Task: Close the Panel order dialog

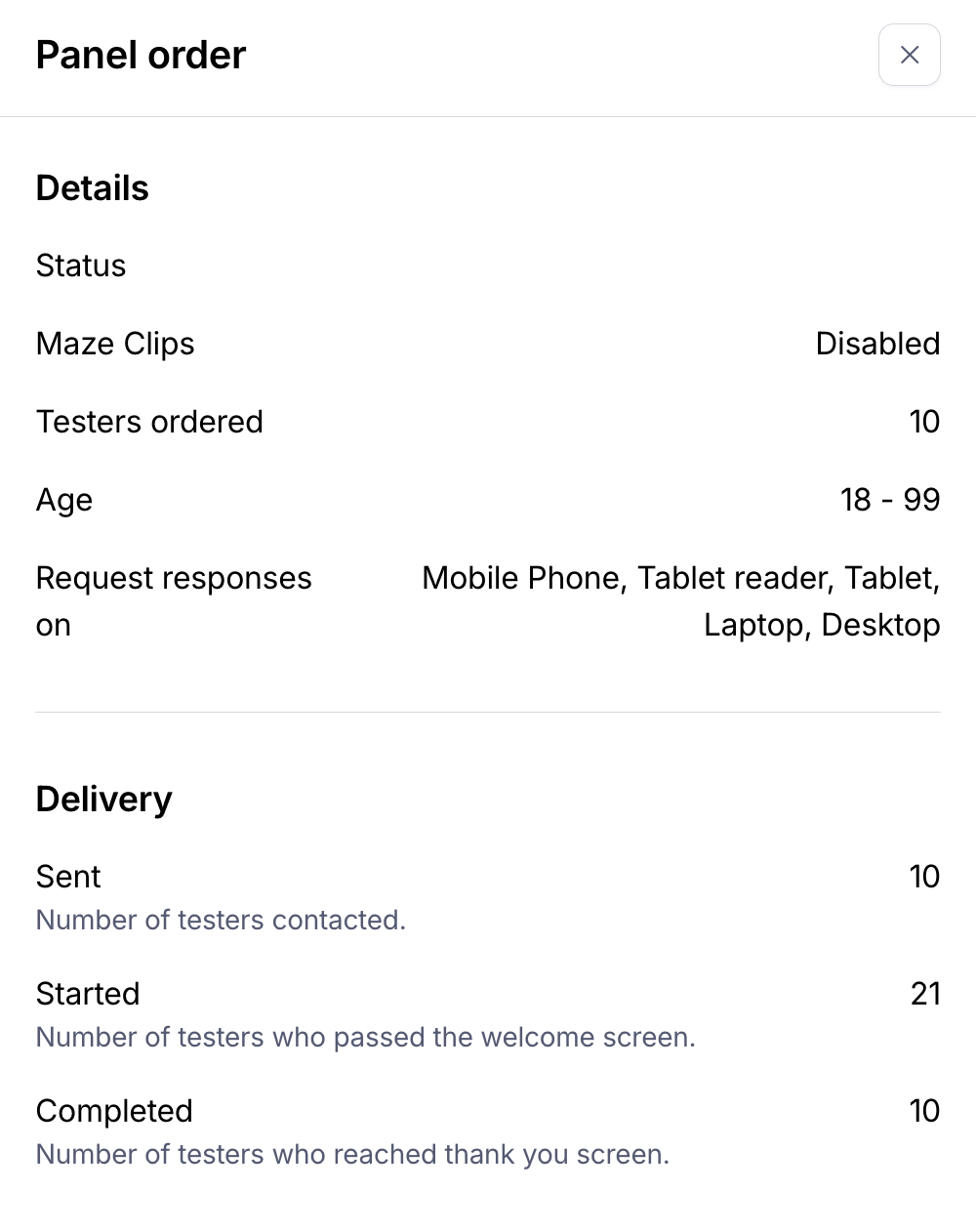Action: (x=909, y=56)
